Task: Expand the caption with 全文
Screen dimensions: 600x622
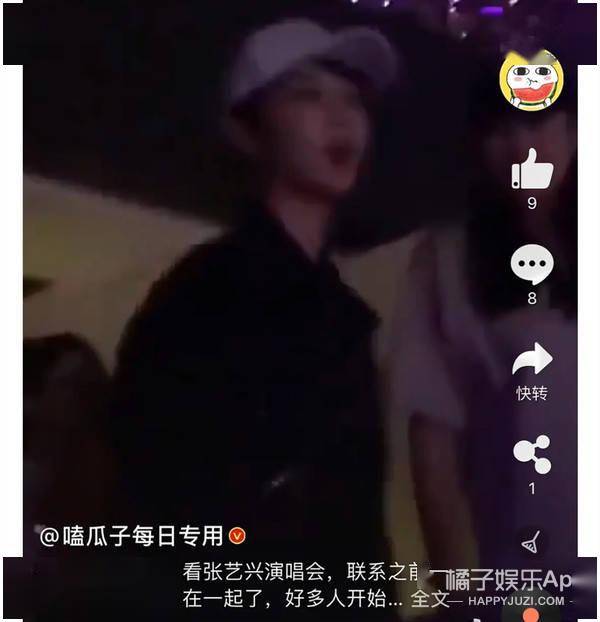Action: tap(431, 599)
